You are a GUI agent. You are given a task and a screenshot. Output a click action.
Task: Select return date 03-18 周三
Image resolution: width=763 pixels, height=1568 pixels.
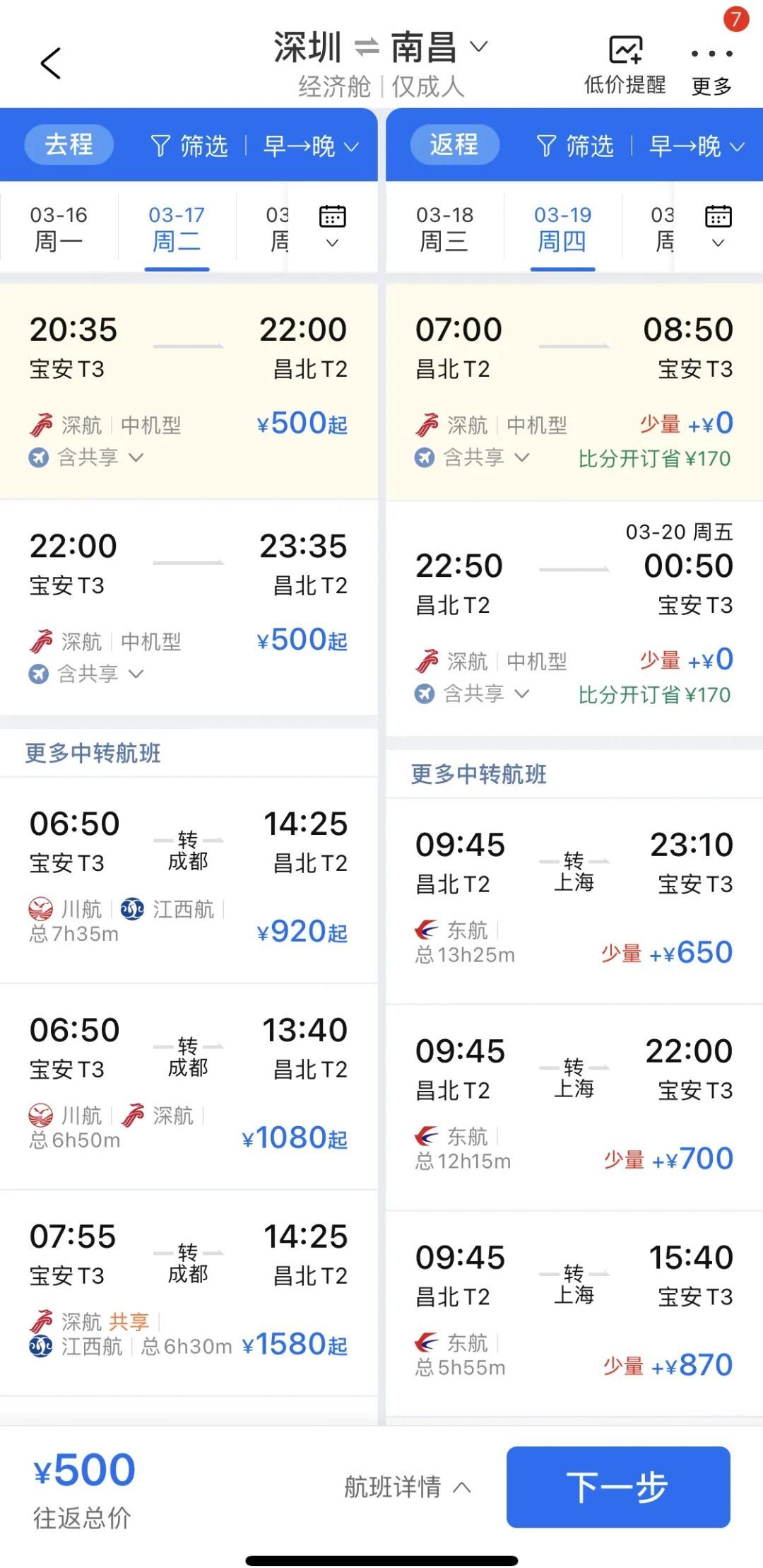click(444, 228)
